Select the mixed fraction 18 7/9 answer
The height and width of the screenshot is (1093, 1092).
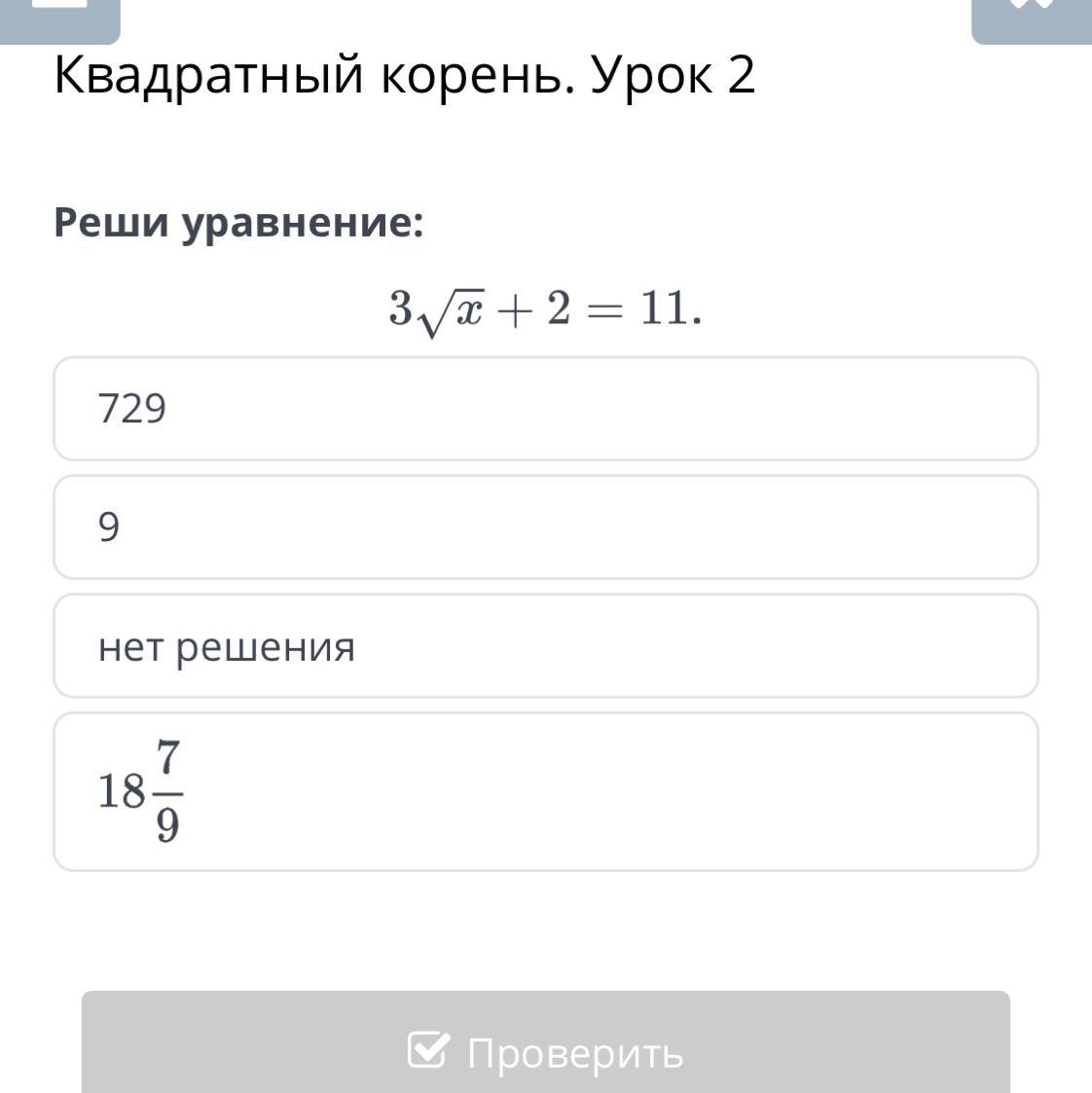[545, 791]
